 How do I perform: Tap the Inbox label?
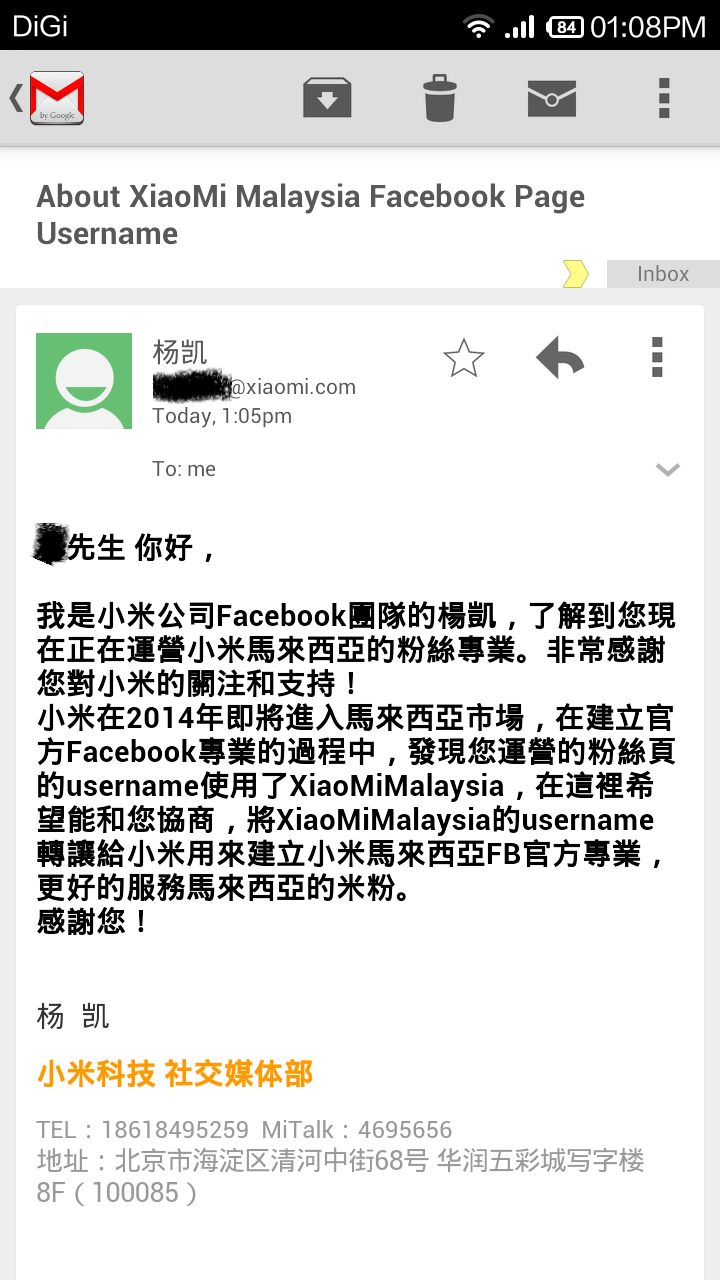pos(663,274)
